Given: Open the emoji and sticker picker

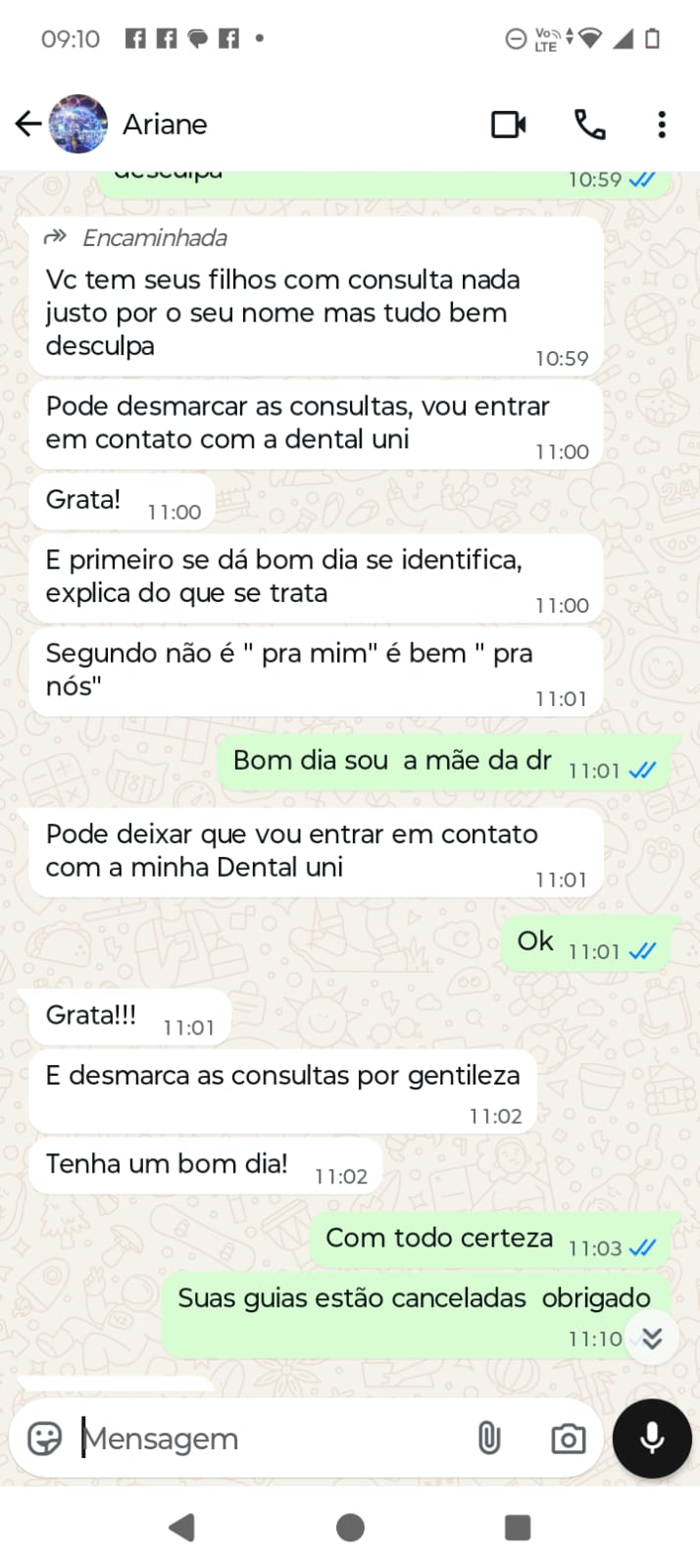Looking at the screenshot, I should (45, 1439).
